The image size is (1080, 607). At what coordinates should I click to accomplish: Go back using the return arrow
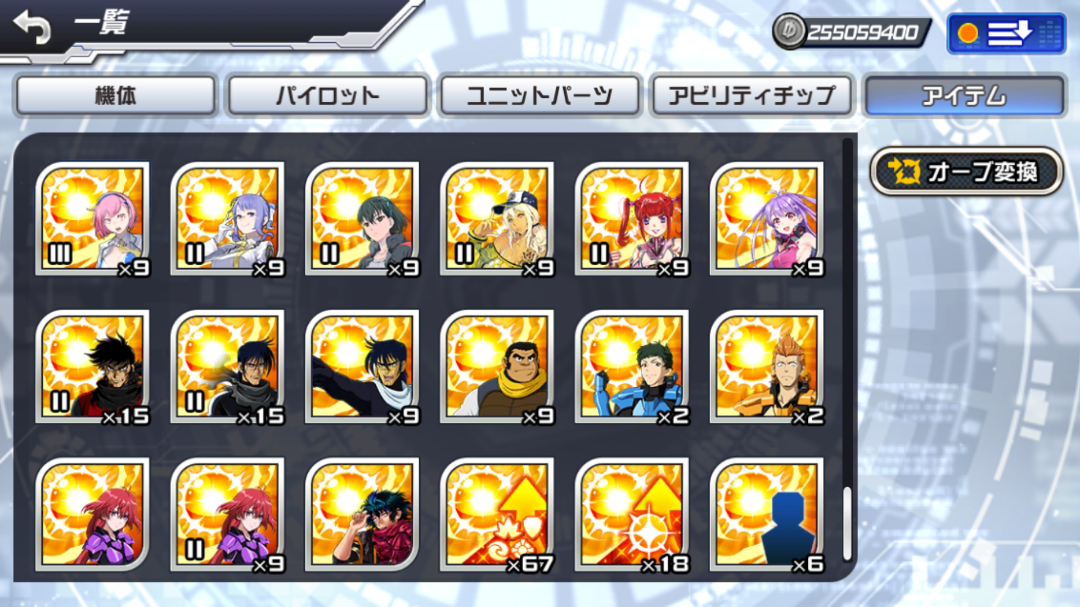(x=33, y=29)
